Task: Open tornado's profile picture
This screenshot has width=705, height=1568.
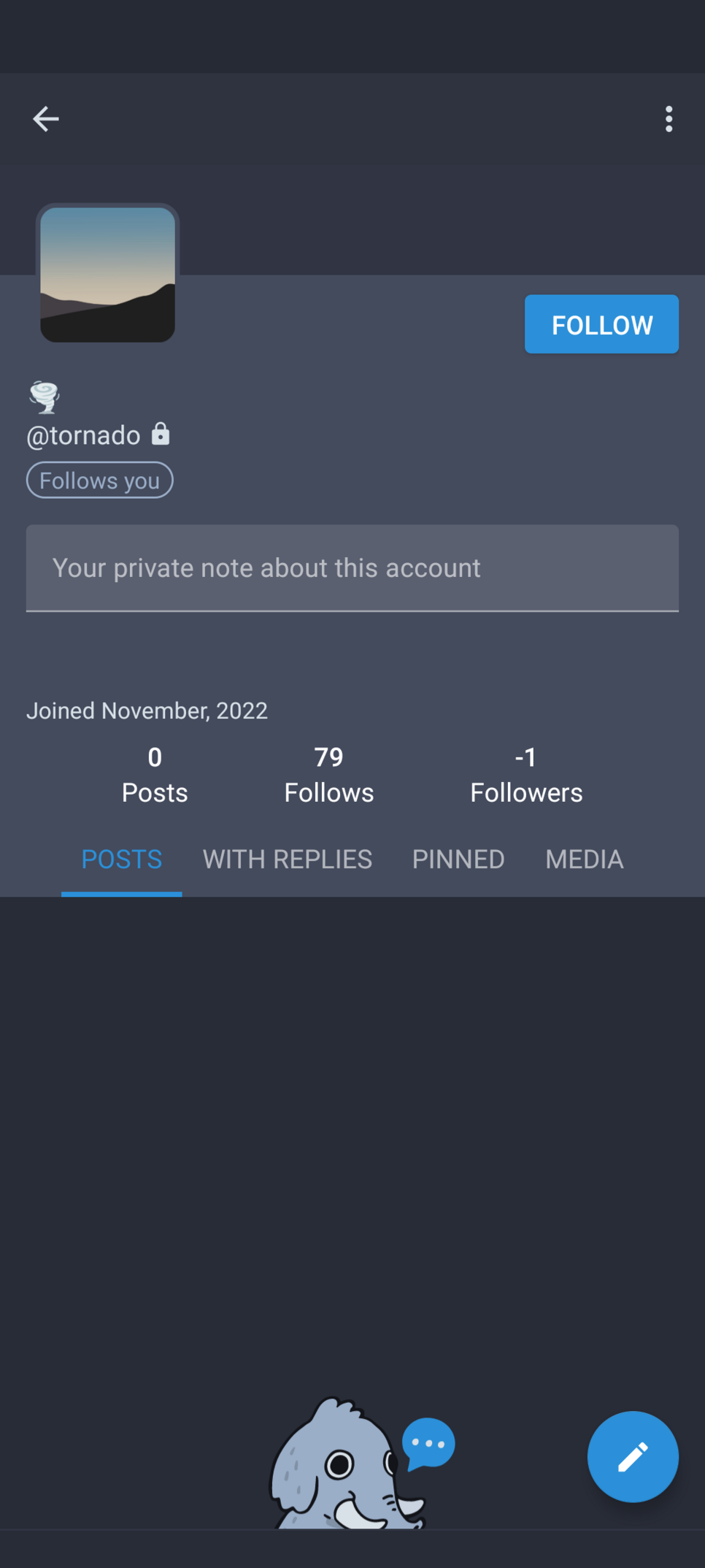Action: pyautogui.click(x=107, y=275)
